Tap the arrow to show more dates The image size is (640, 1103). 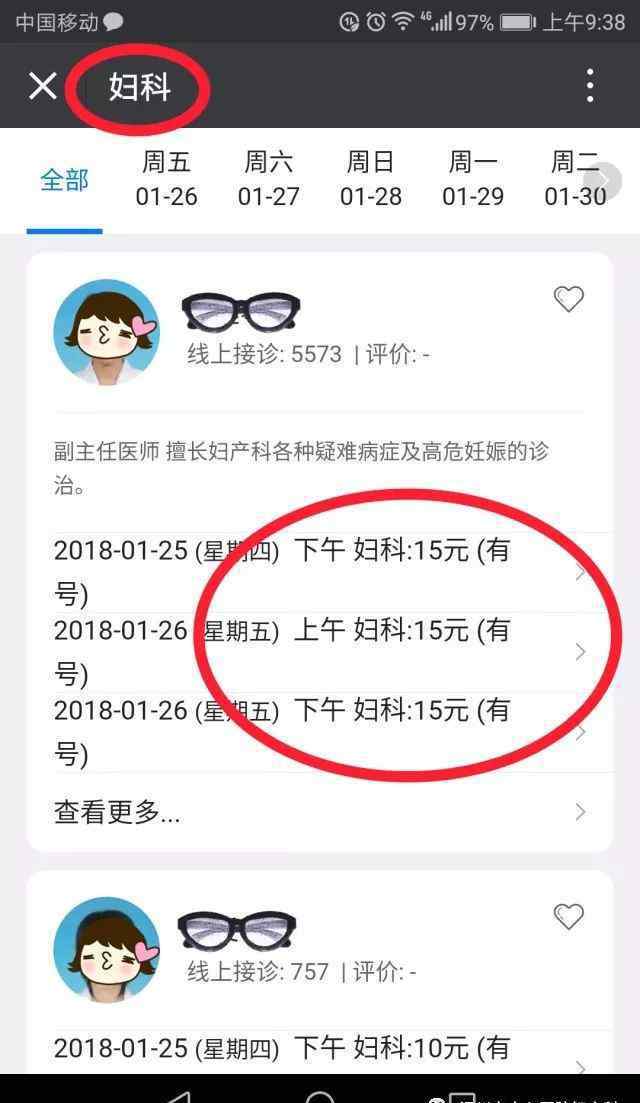click(x=605, y=181)
